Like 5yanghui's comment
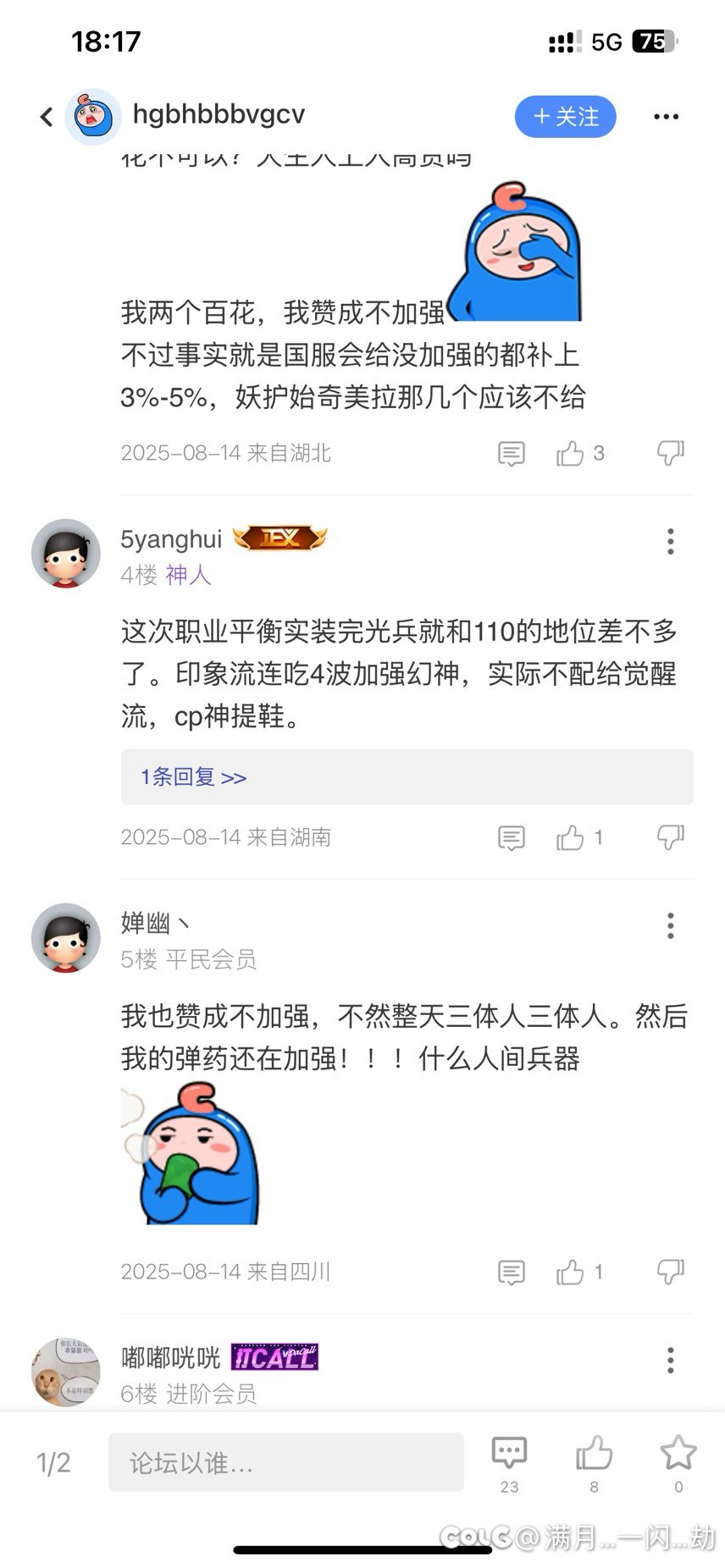725x1568 pixels. 570,838
